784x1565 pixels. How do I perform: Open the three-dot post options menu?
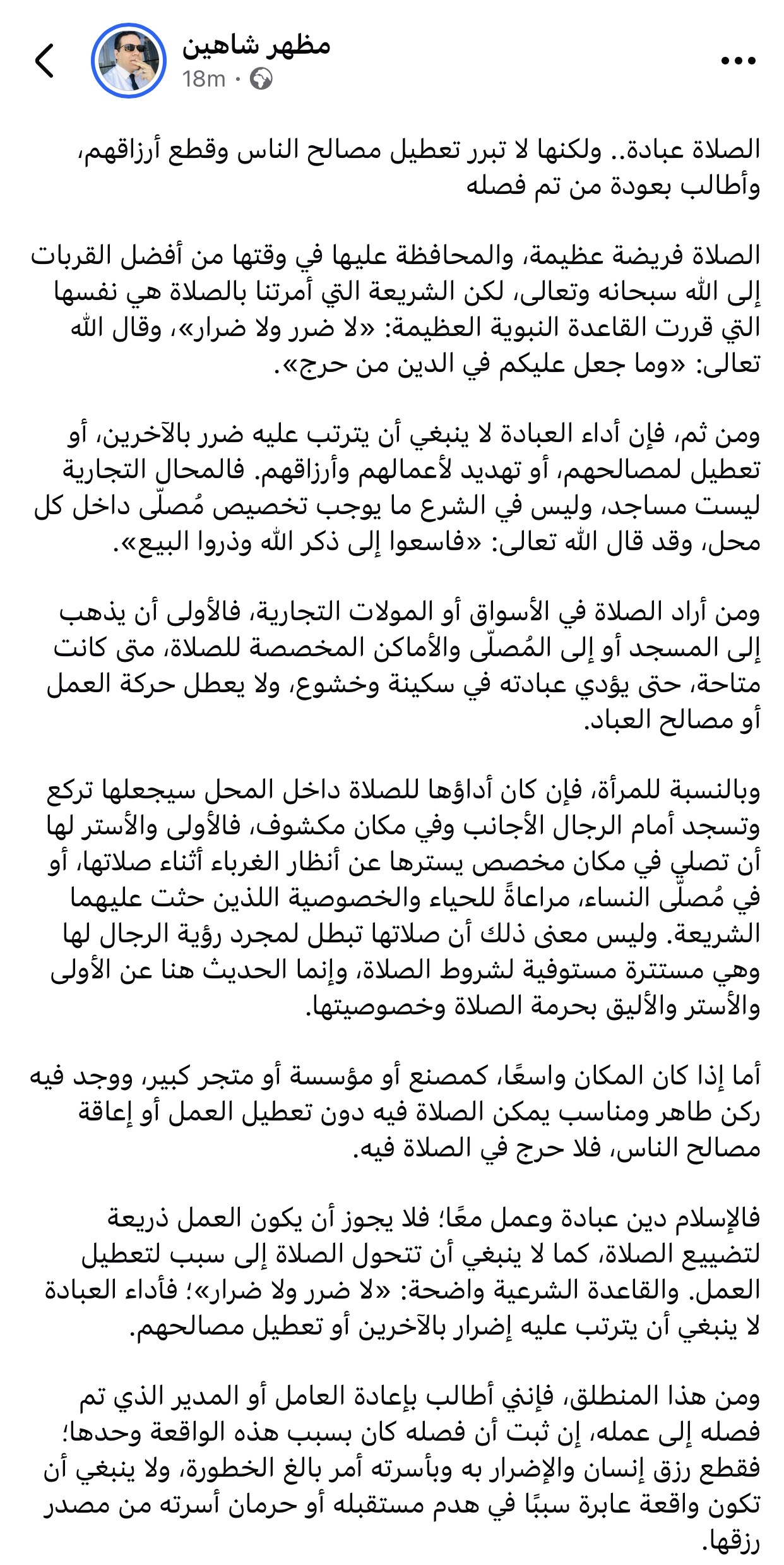(738, 61)
